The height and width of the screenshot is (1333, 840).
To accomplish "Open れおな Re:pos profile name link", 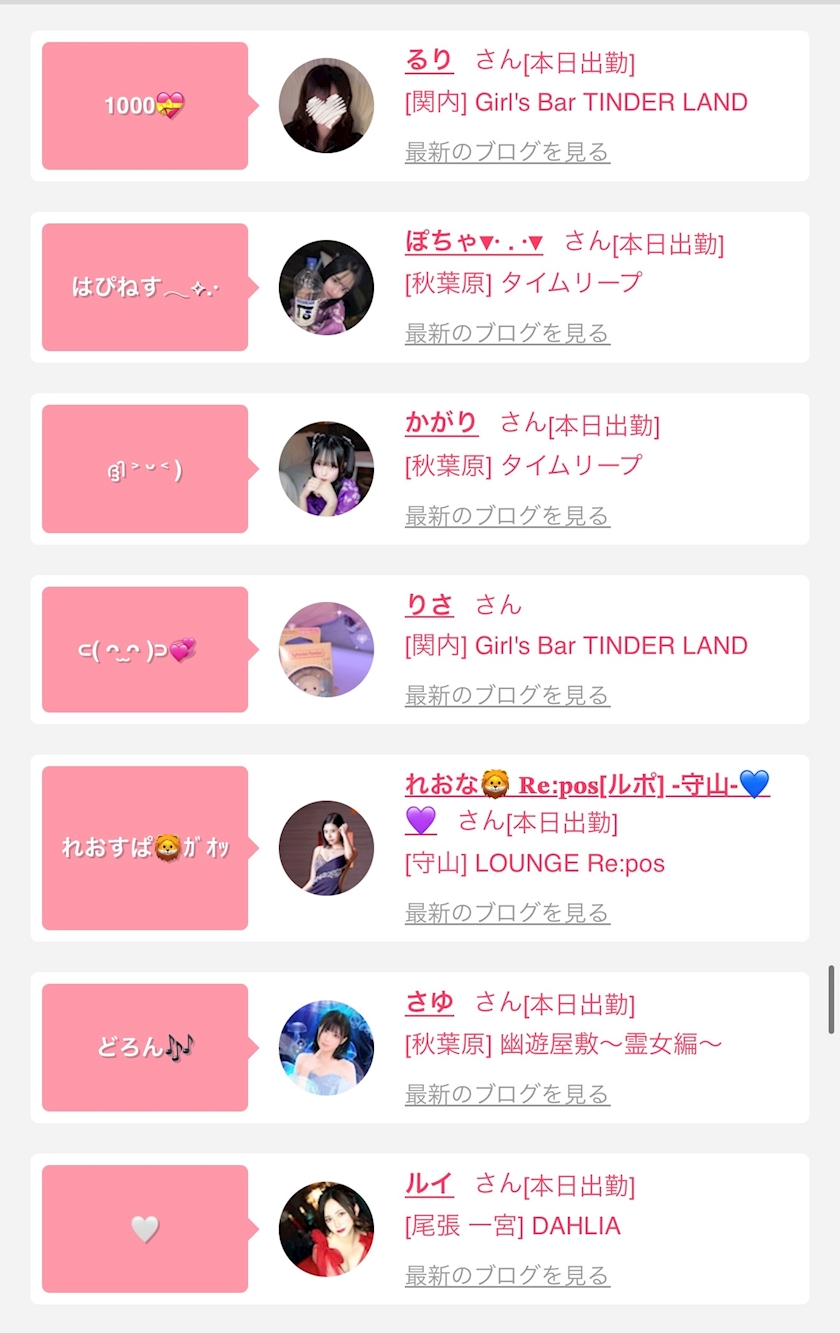I will [587, 784].
